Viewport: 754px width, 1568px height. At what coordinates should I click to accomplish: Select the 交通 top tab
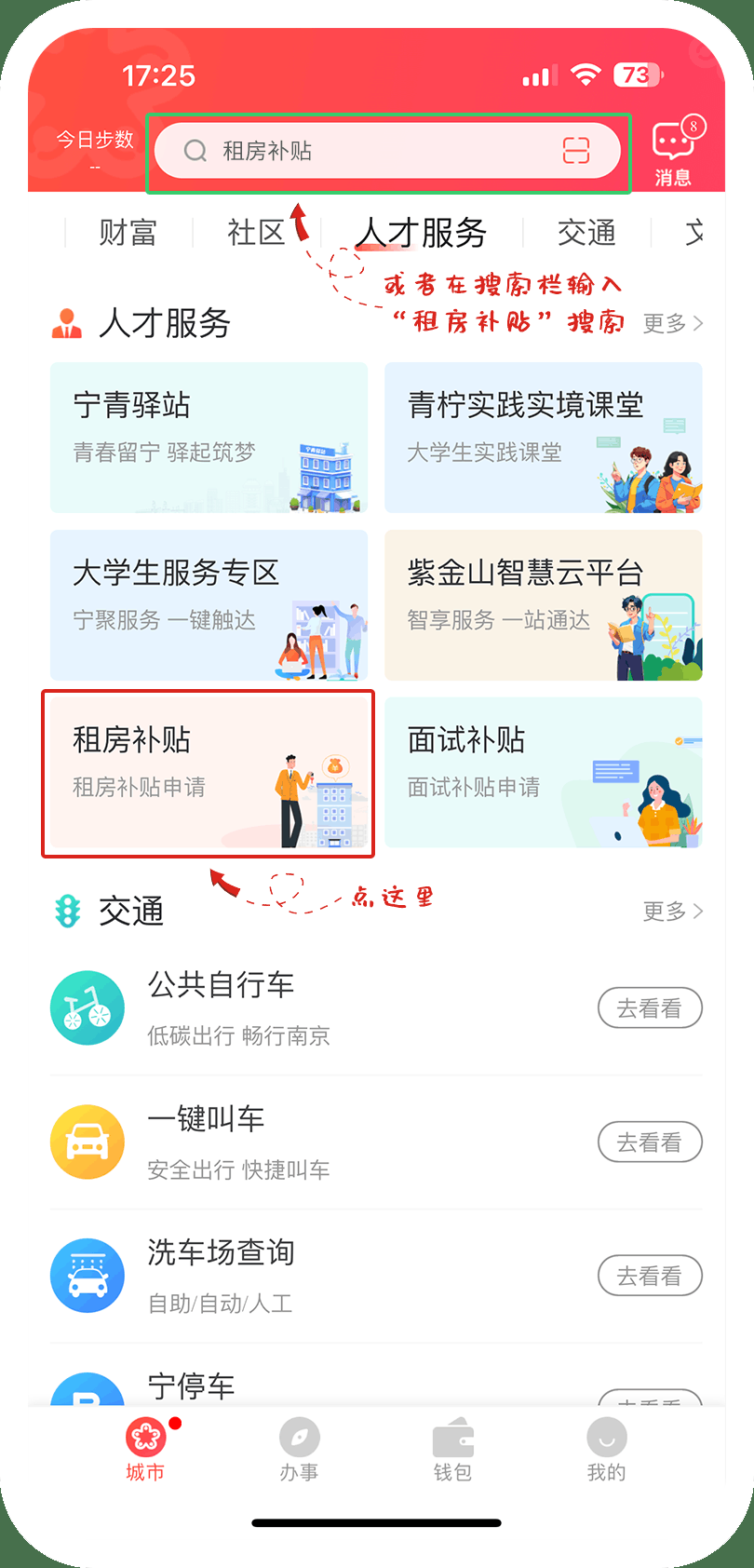(x=586, y=232)
